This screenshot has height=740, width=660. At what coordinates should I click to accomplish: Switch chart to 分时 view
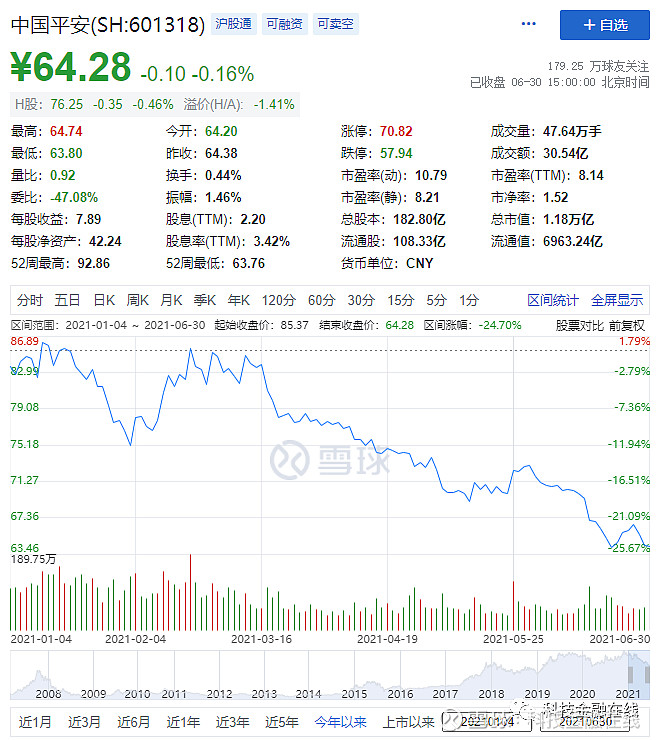[x=30, y=300]
